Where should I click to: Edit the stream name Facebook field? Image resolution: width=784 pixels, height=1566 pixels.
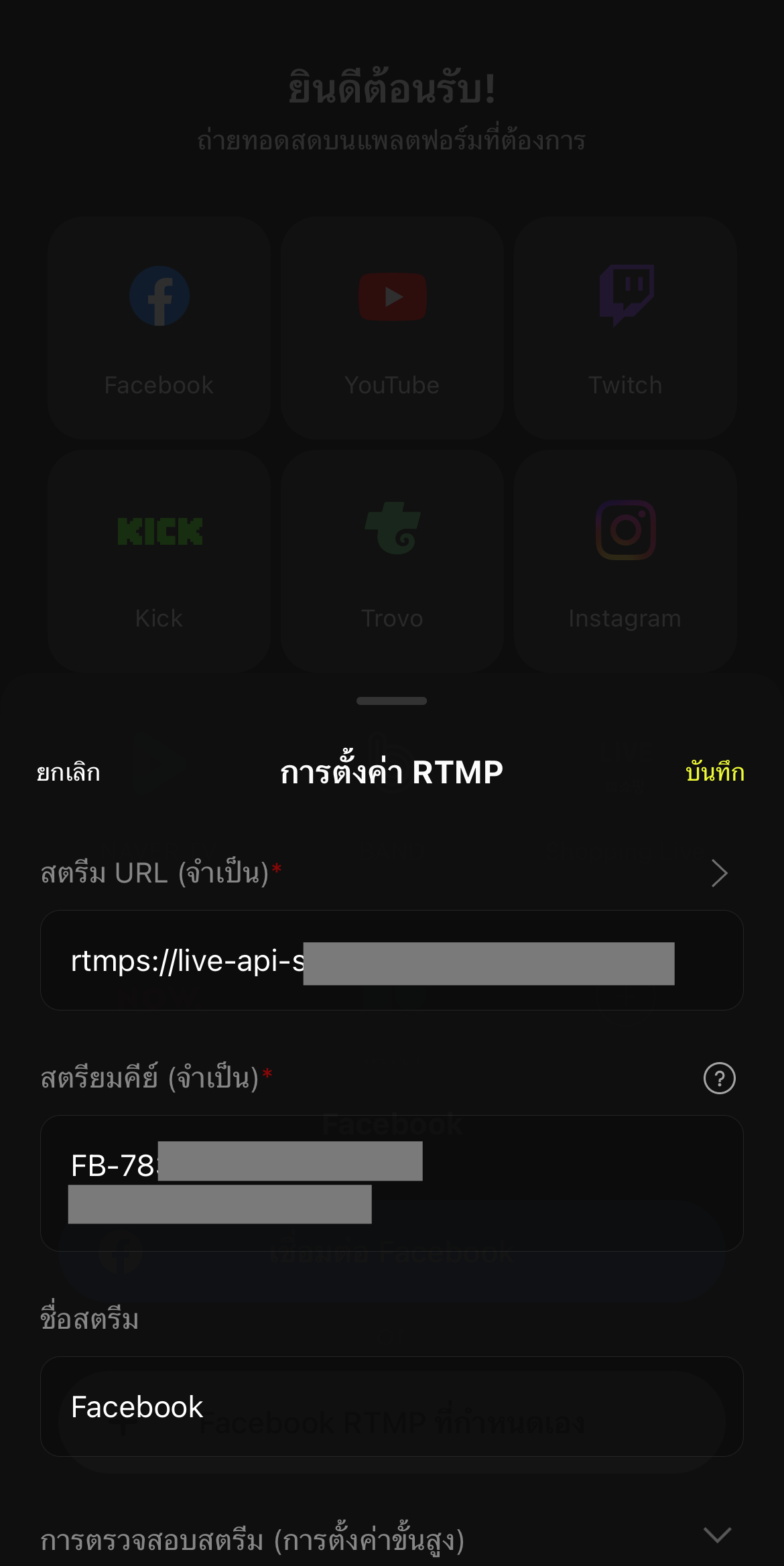pyautogui.click(x=392, y=1407)
